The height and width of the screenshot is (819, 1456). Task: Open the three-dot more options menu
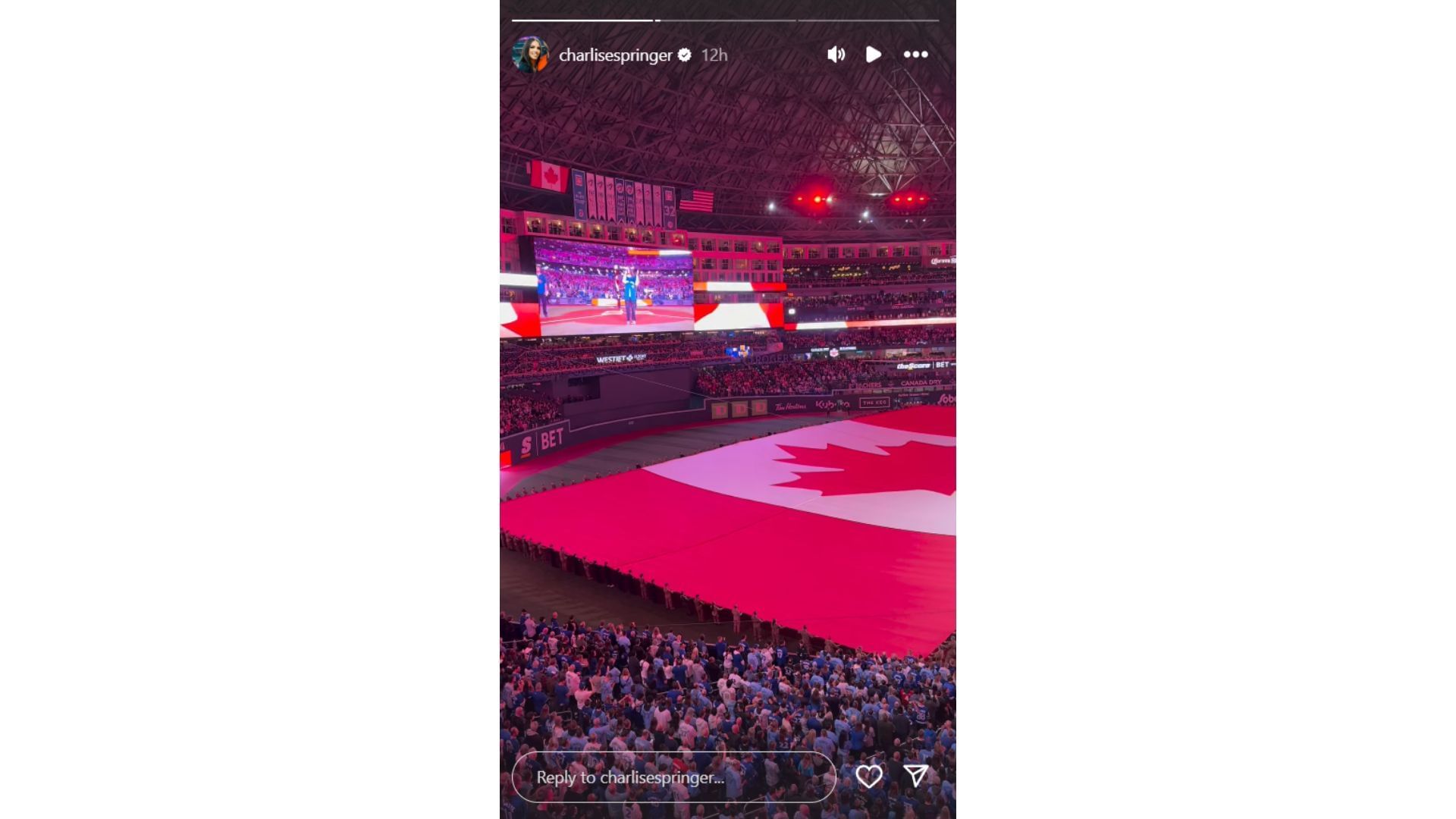pos(915,55)
